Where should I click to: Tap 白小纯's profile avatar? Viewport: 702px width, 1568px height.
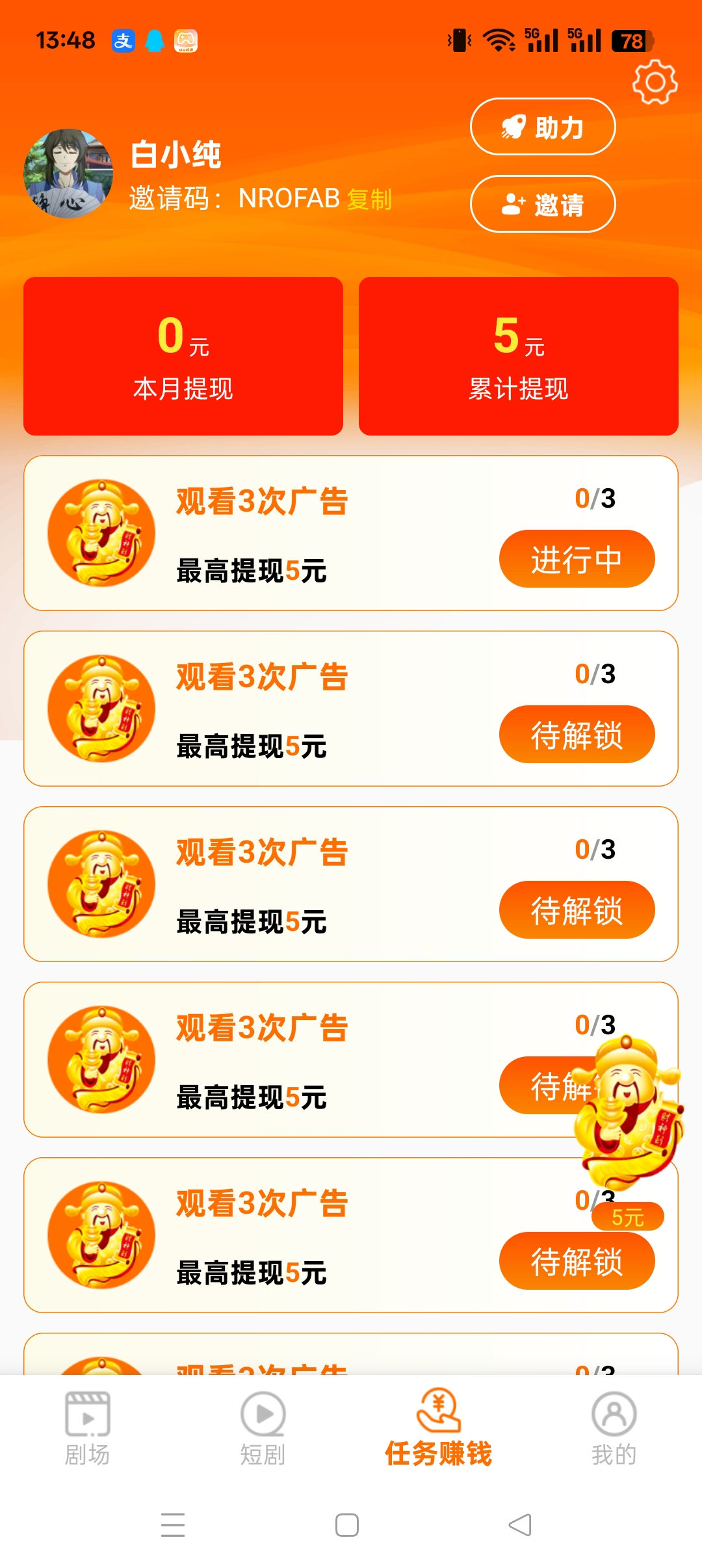point(67,171)
